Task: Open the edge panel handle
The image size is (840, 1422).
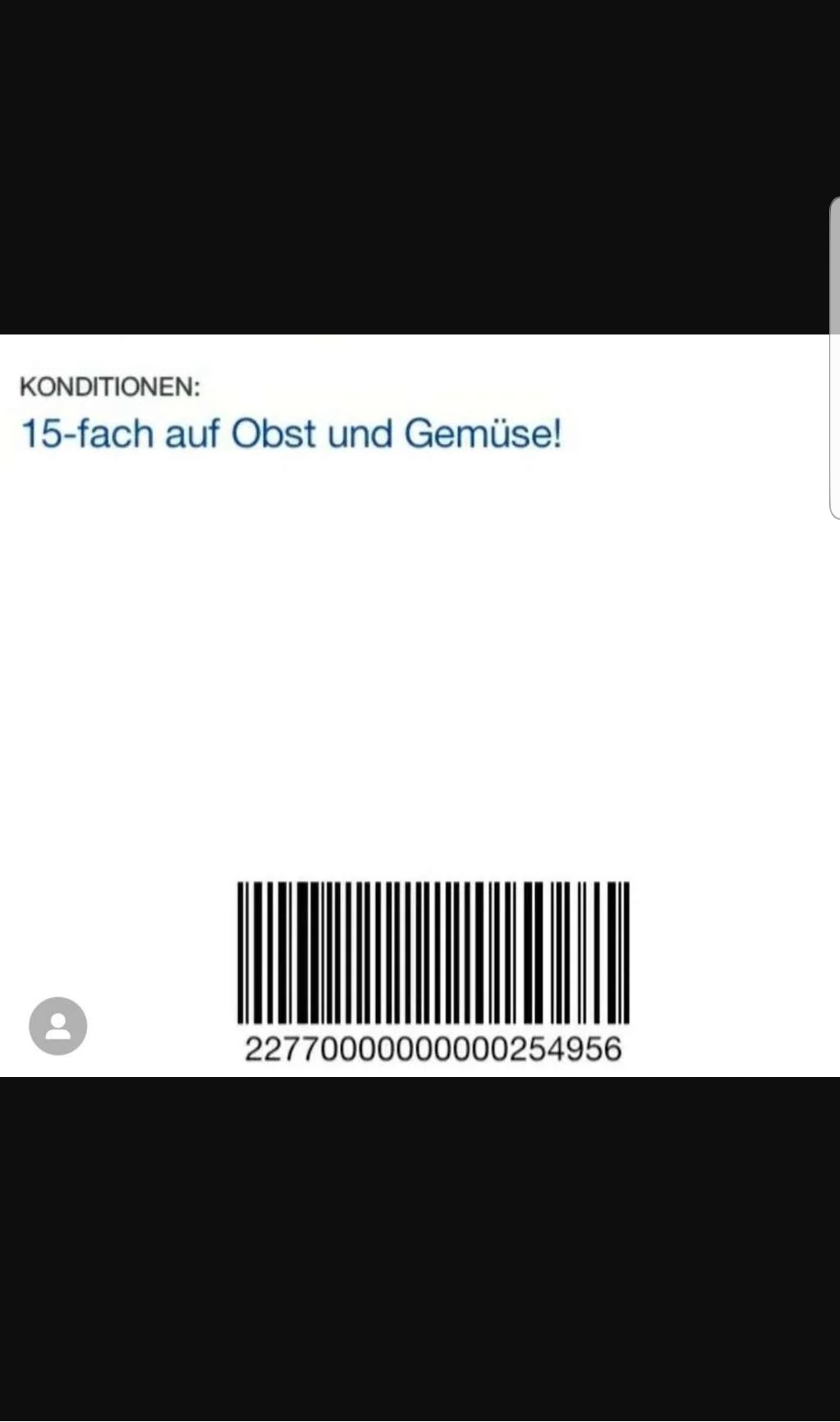Action: coord(835,358)
